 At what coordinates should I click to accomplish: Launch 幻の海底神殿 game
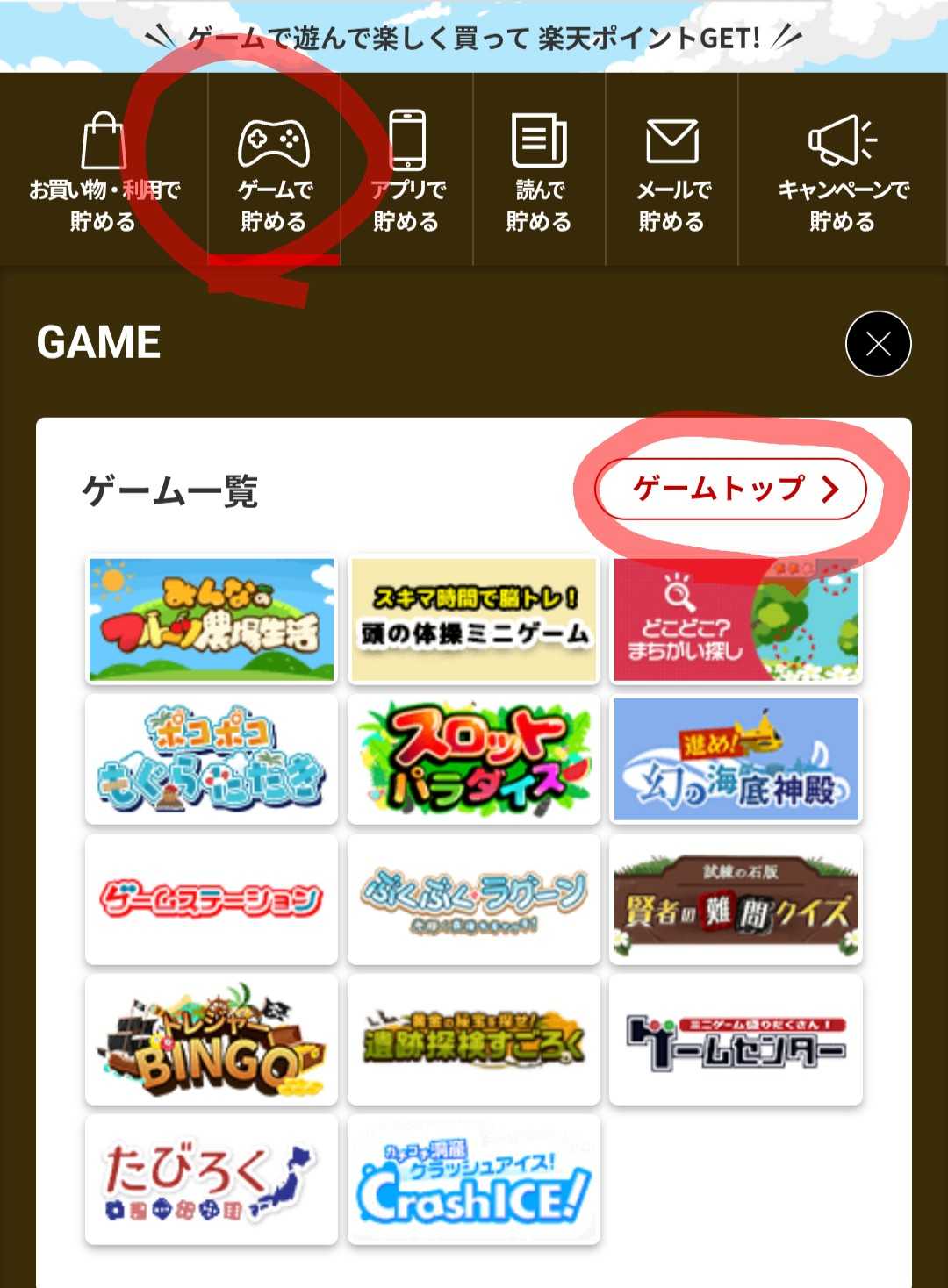click(736, 760)
